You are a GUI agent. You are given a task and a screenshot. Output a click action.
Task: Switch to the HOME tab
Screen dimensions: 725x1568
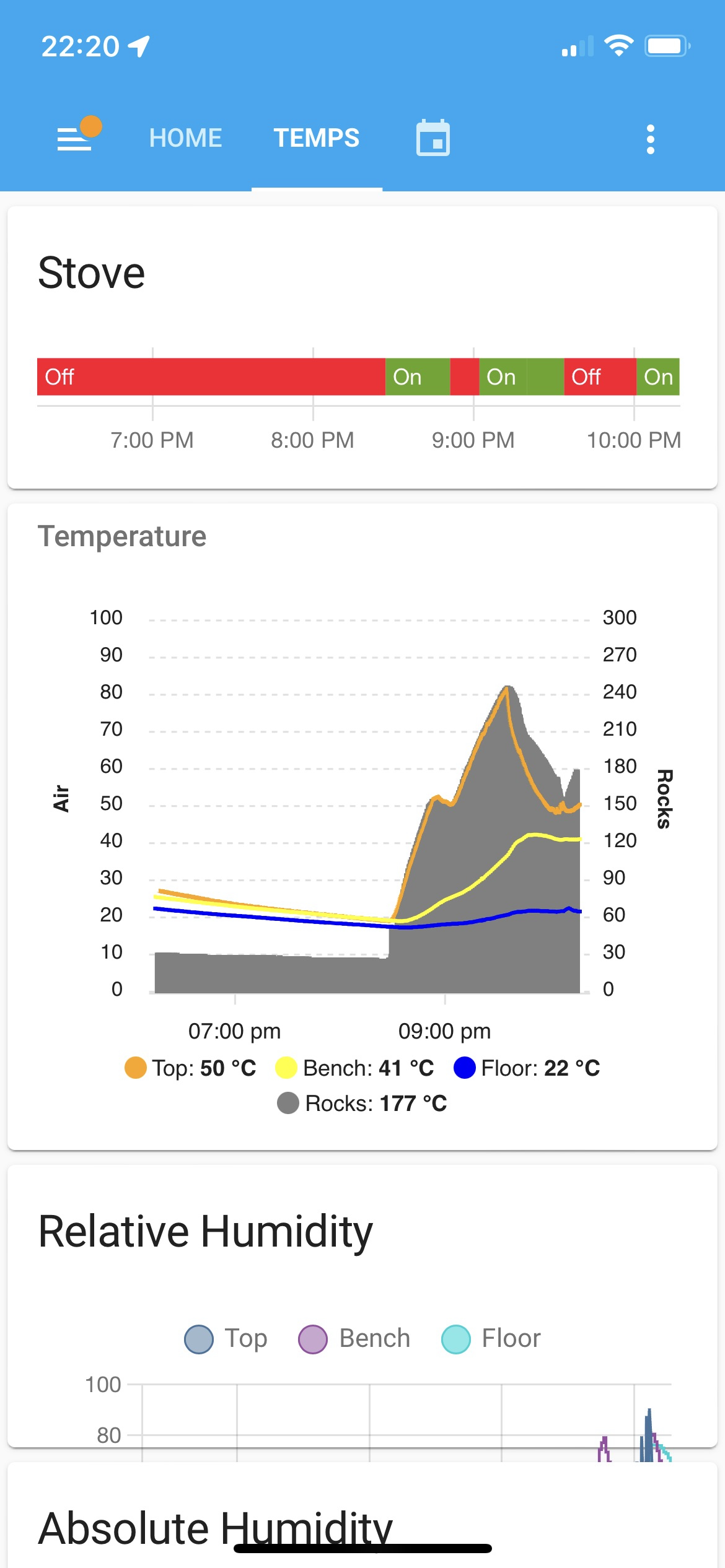point(185,137)
